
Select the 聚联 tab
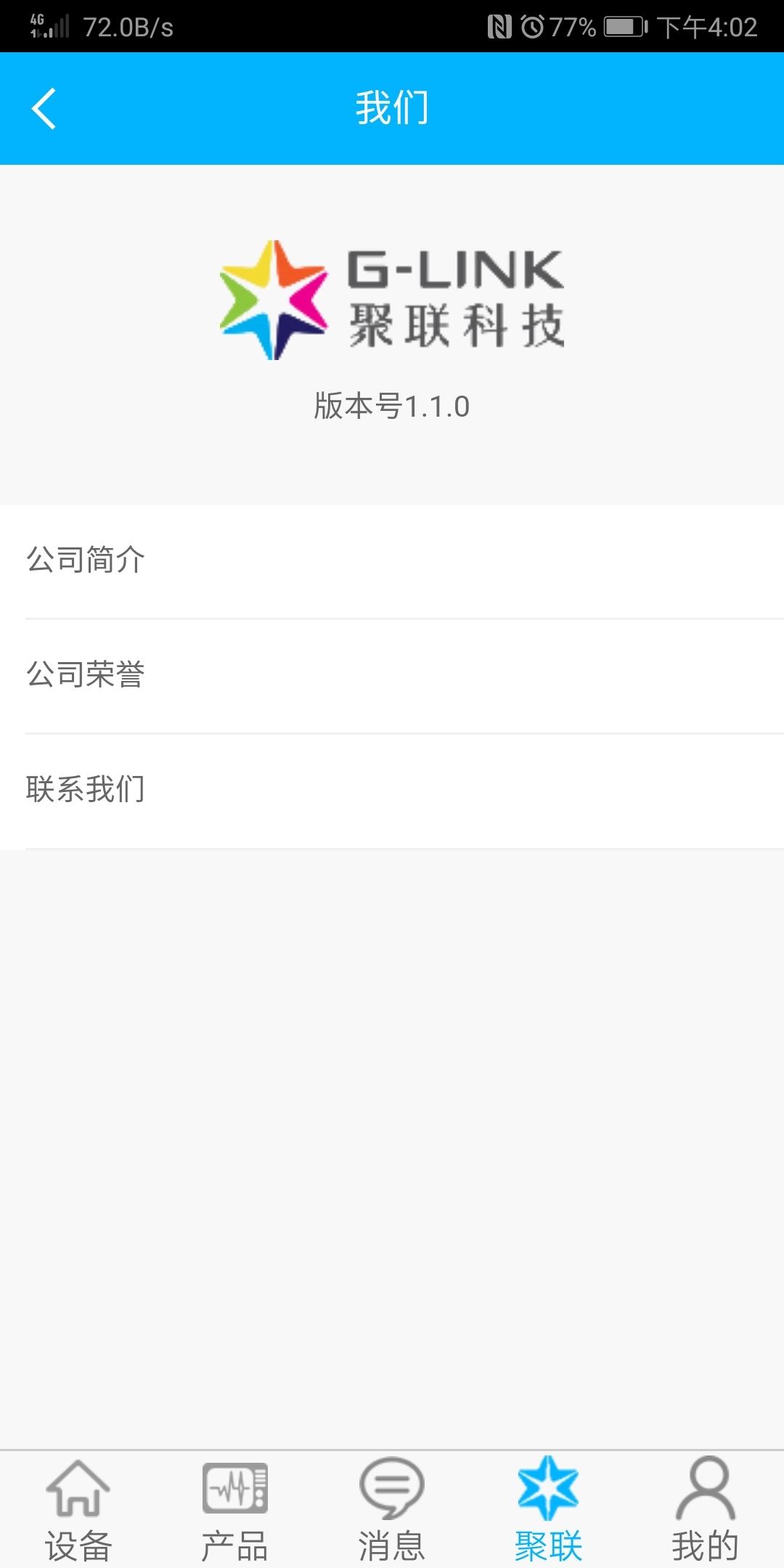pyautogui.click(x=549, y=1510)
